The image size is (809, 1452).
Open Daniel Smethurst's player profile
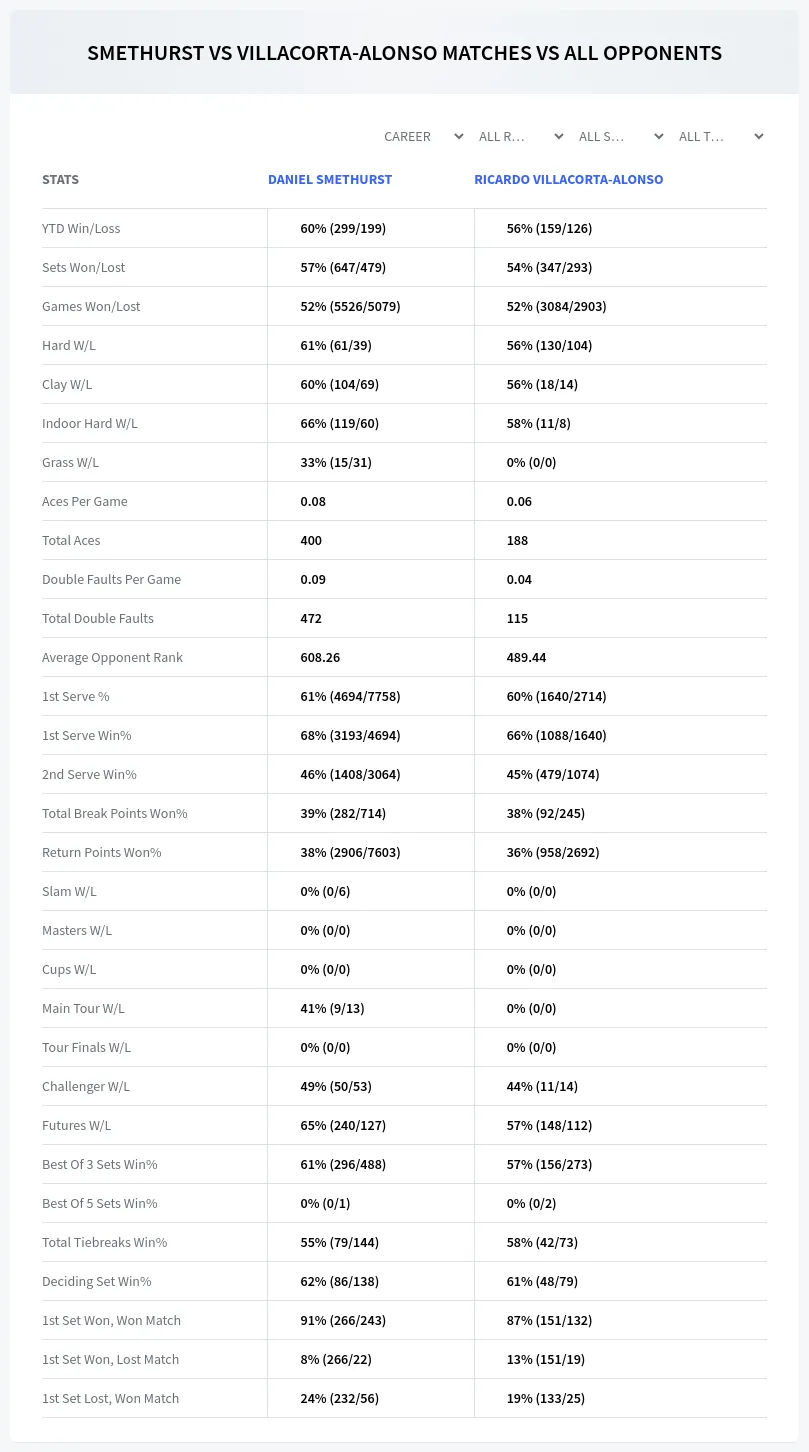tap(330, 180)
